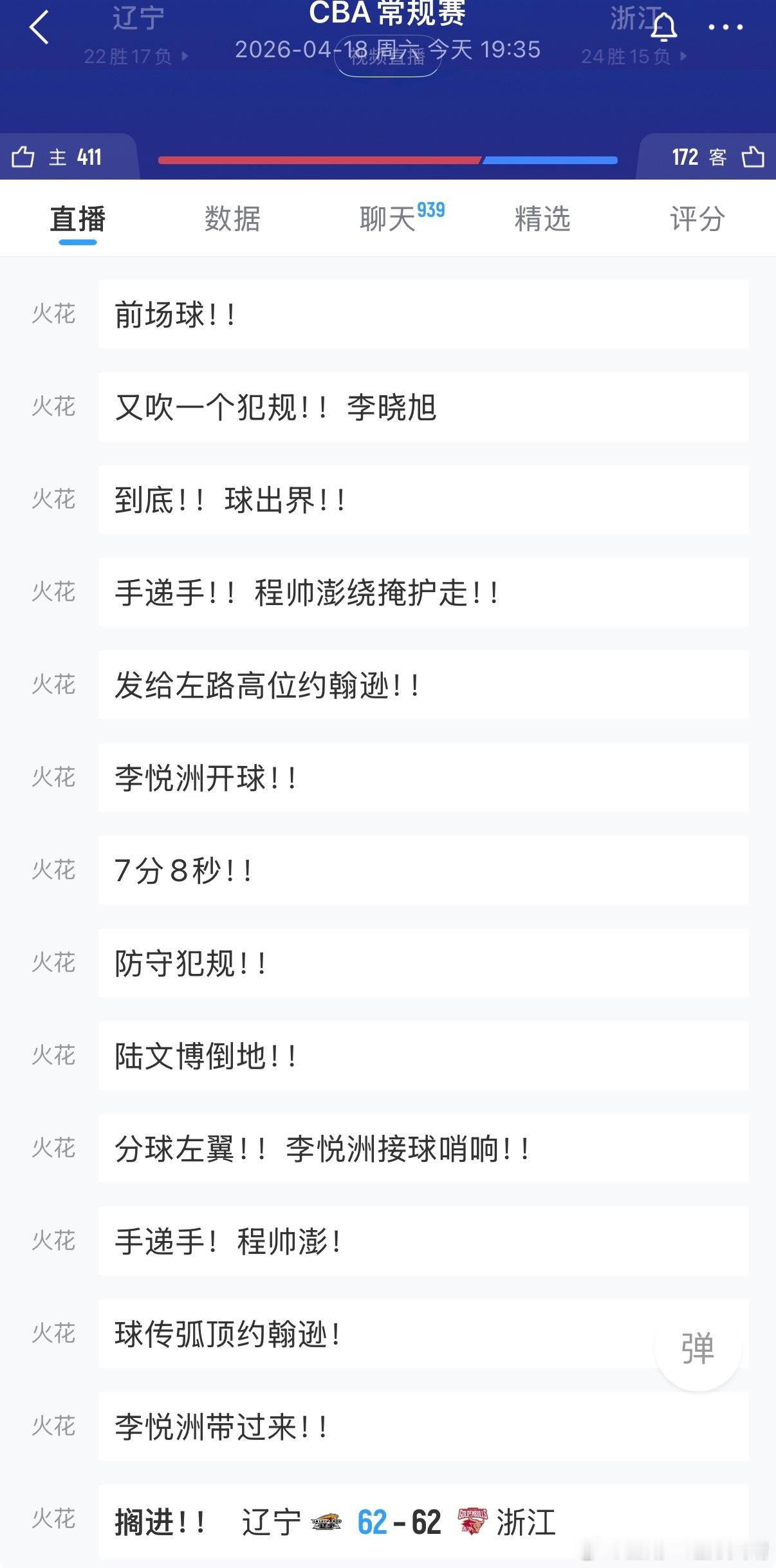
Task: Select the 直播 tab
Action: [77, 219]
